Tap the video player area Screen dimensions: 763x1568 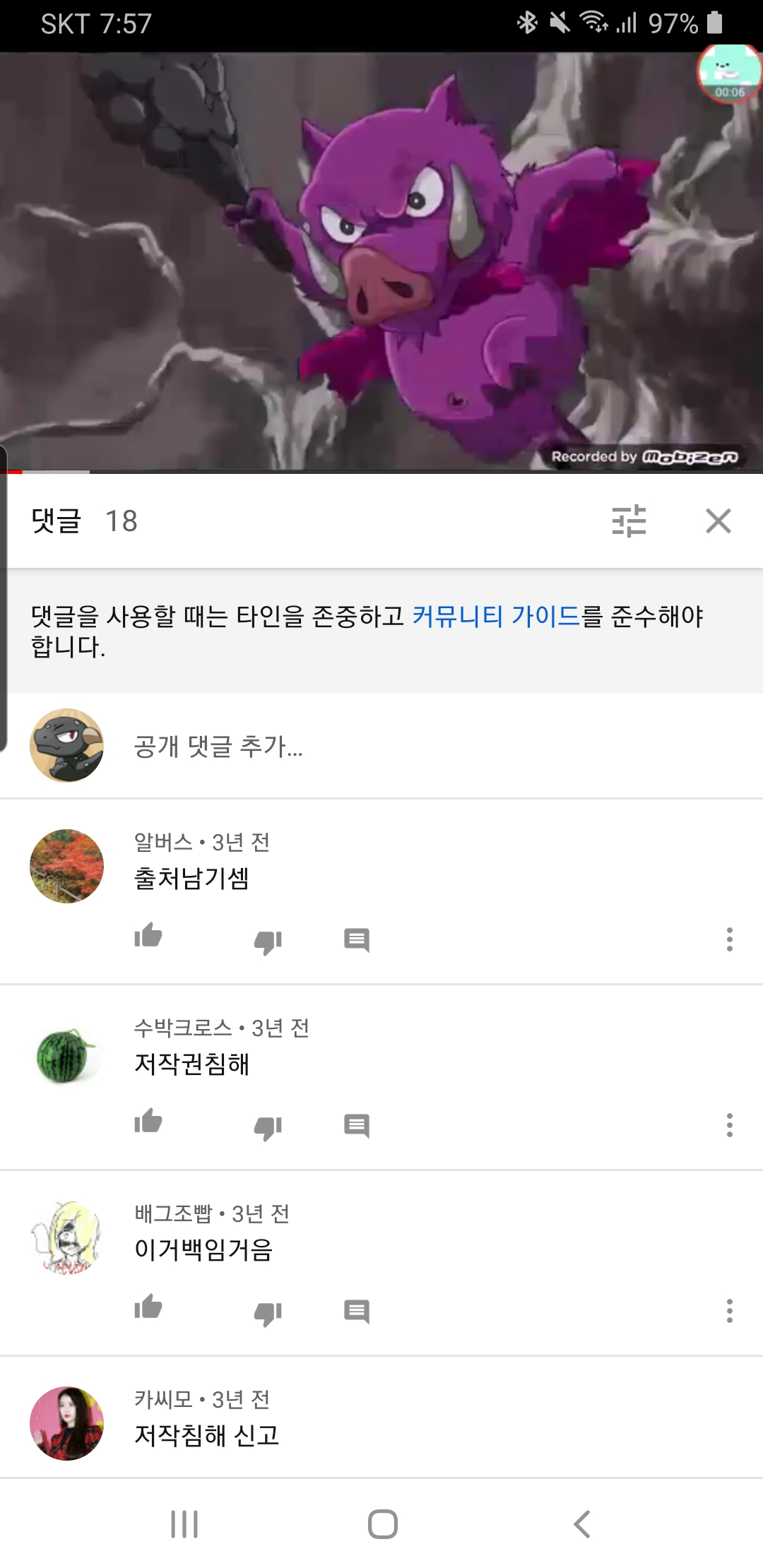[x=381, y=261]
